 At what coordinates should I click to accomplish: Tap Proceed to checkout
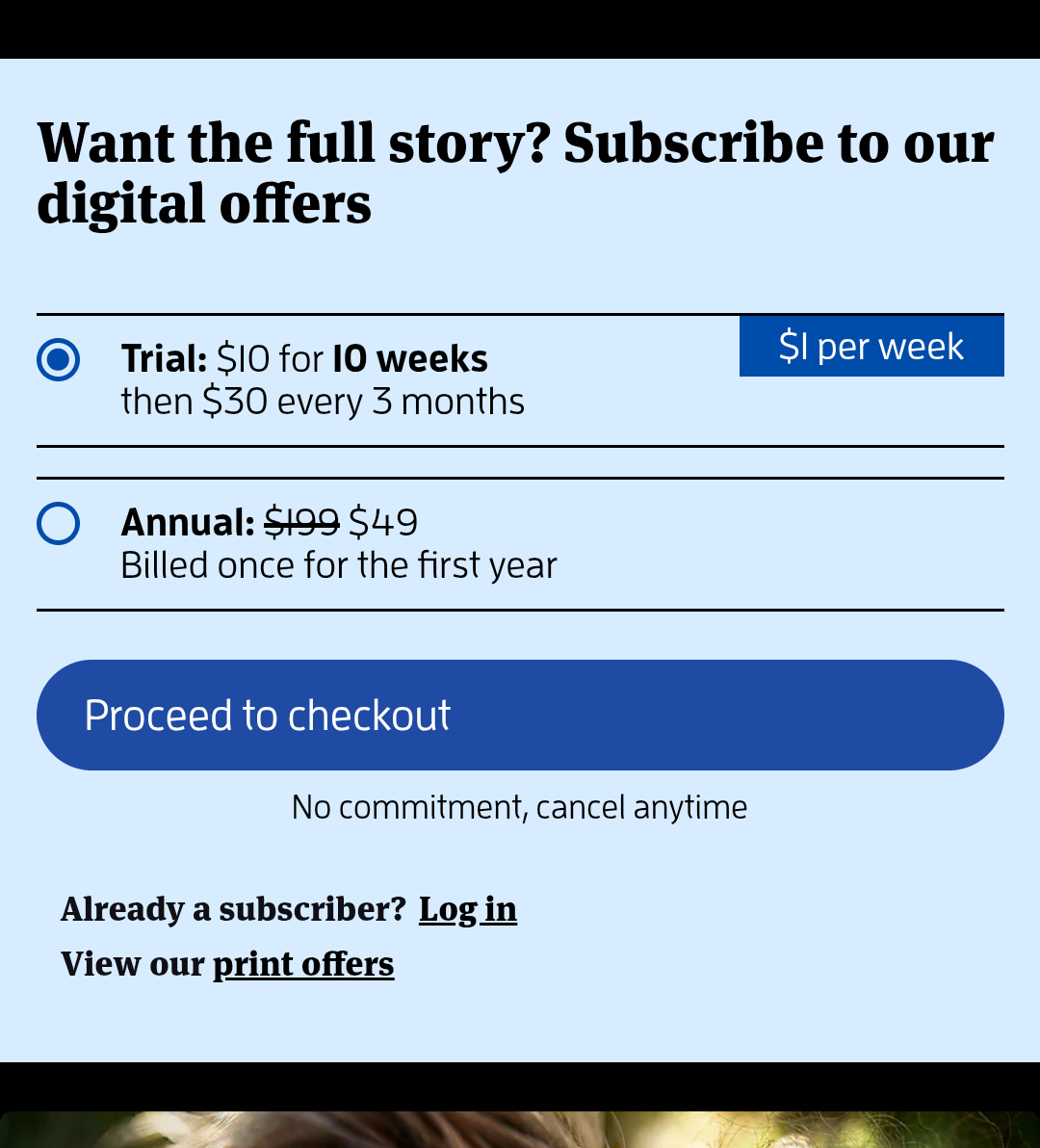[520, 715]
